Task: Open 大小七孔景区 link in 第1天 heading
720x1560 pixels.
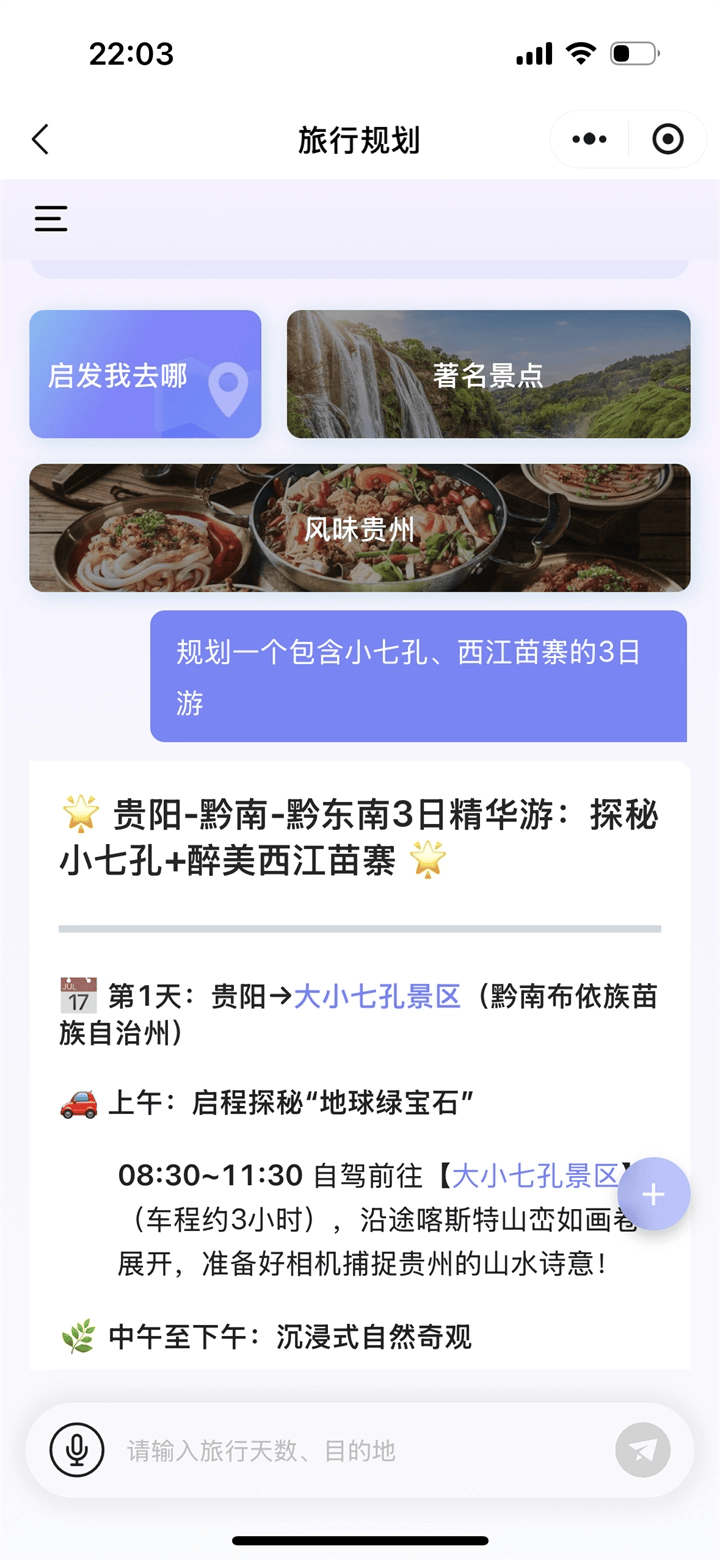Action: 377,997
